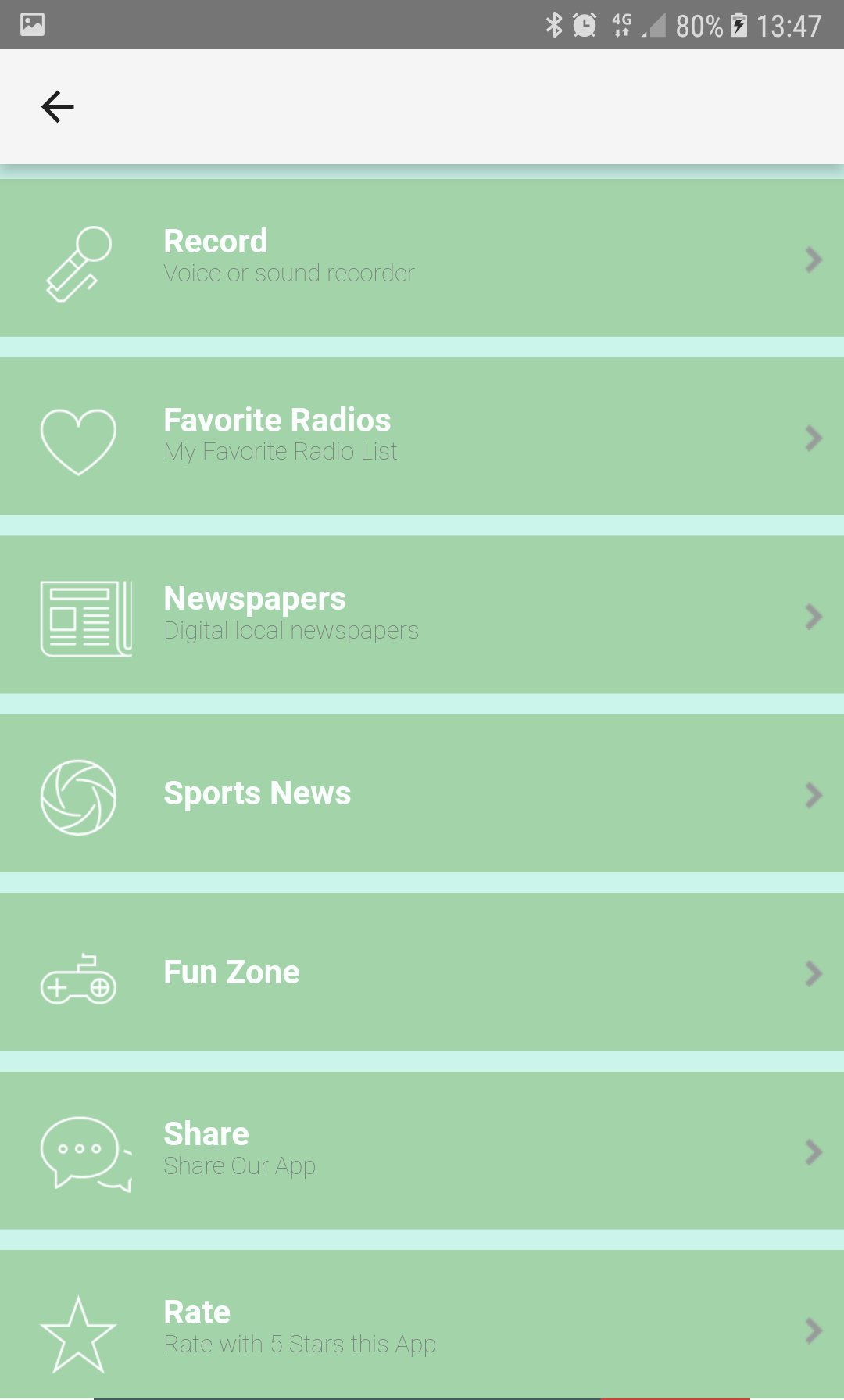Screen dimensions: 844x1400
Task: Open the newspaper icon for Newspapers
Action: pos(84,618)
